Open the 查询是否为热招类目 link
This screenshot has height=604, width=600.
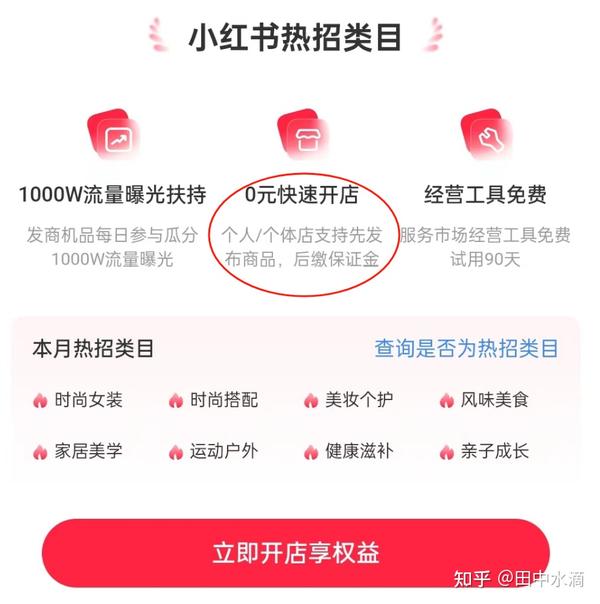coord(466,349)
